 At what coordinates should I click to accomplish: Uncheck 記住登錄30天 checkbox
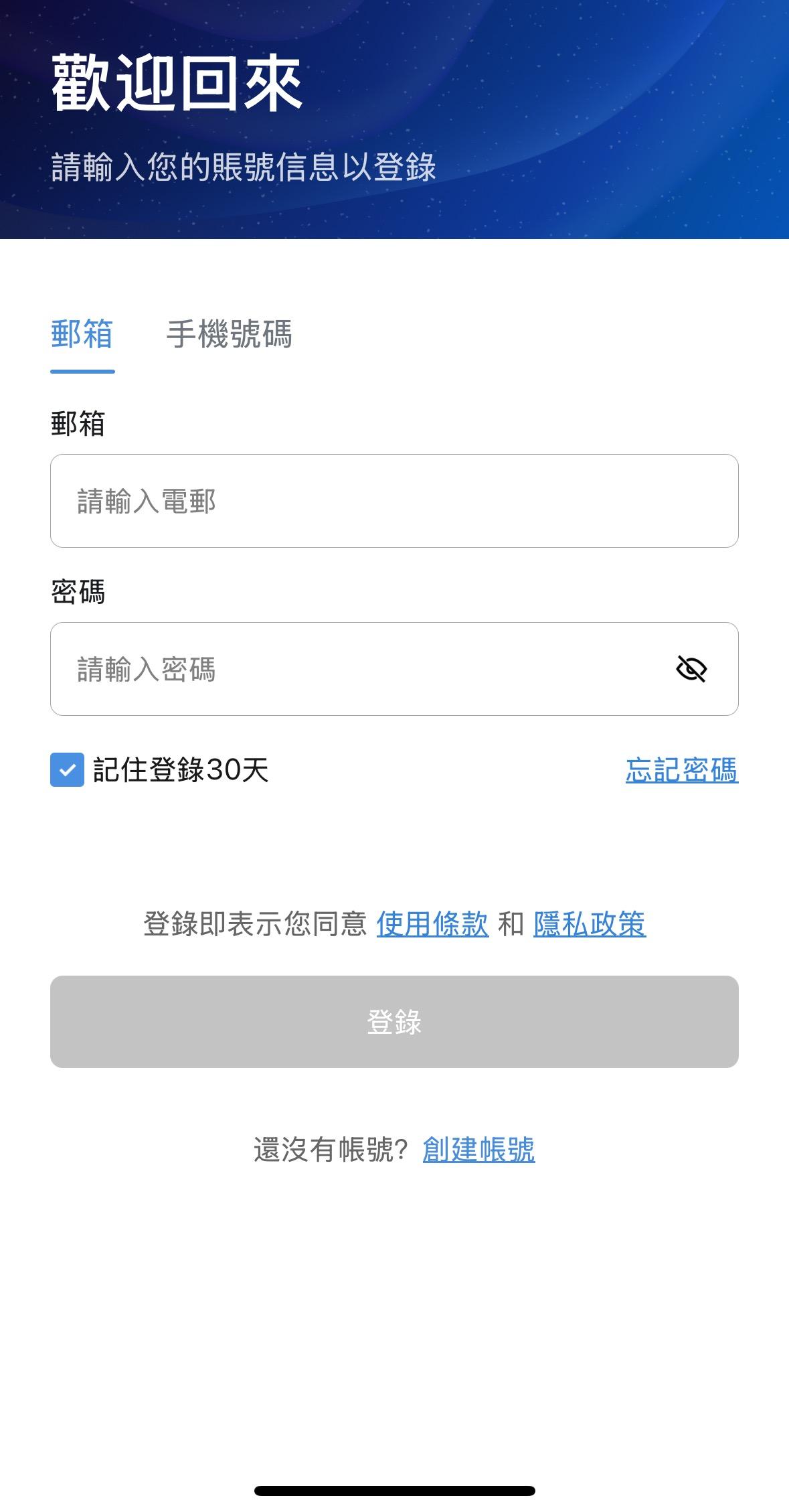(x=68, y=769)
